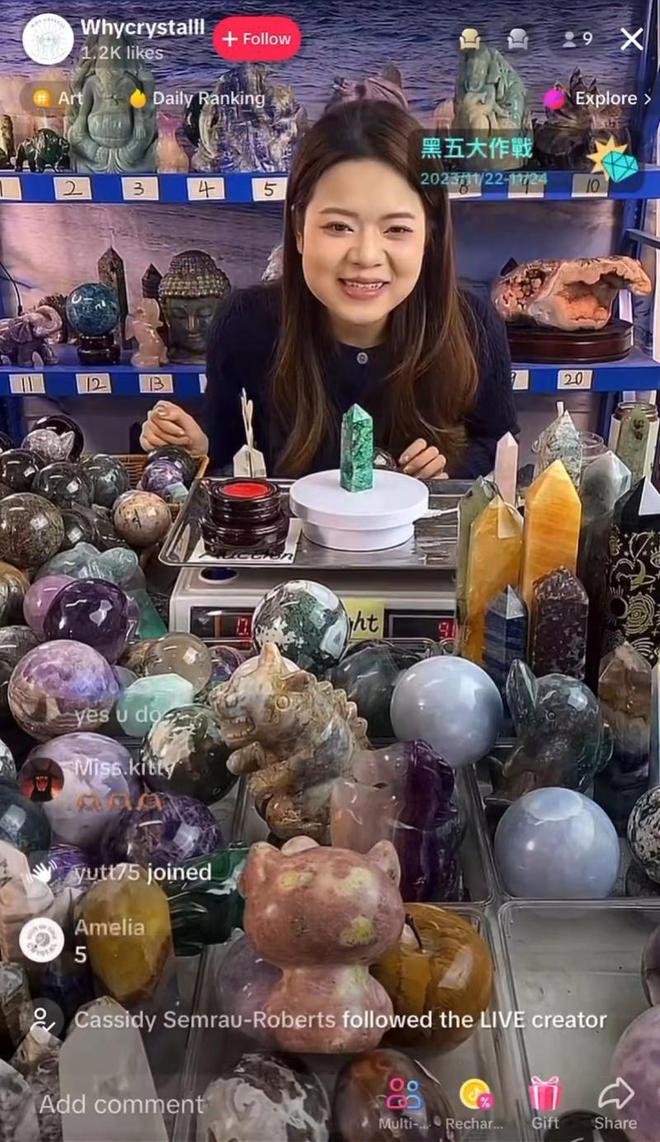
Task: Tap the first top viewer avatar
Action: point(470,39)
